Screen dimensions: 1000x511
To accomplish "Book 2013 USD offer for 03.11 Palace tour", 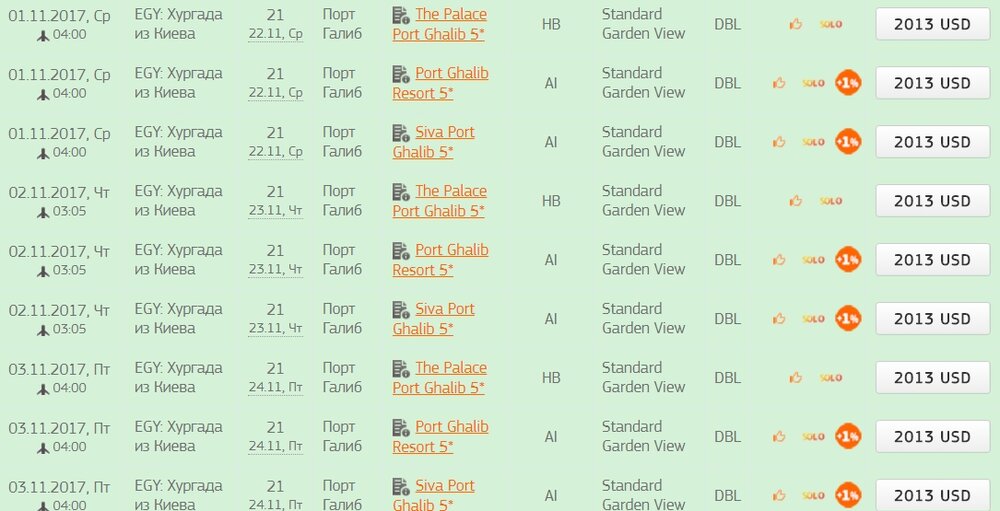I will point(932,378).
